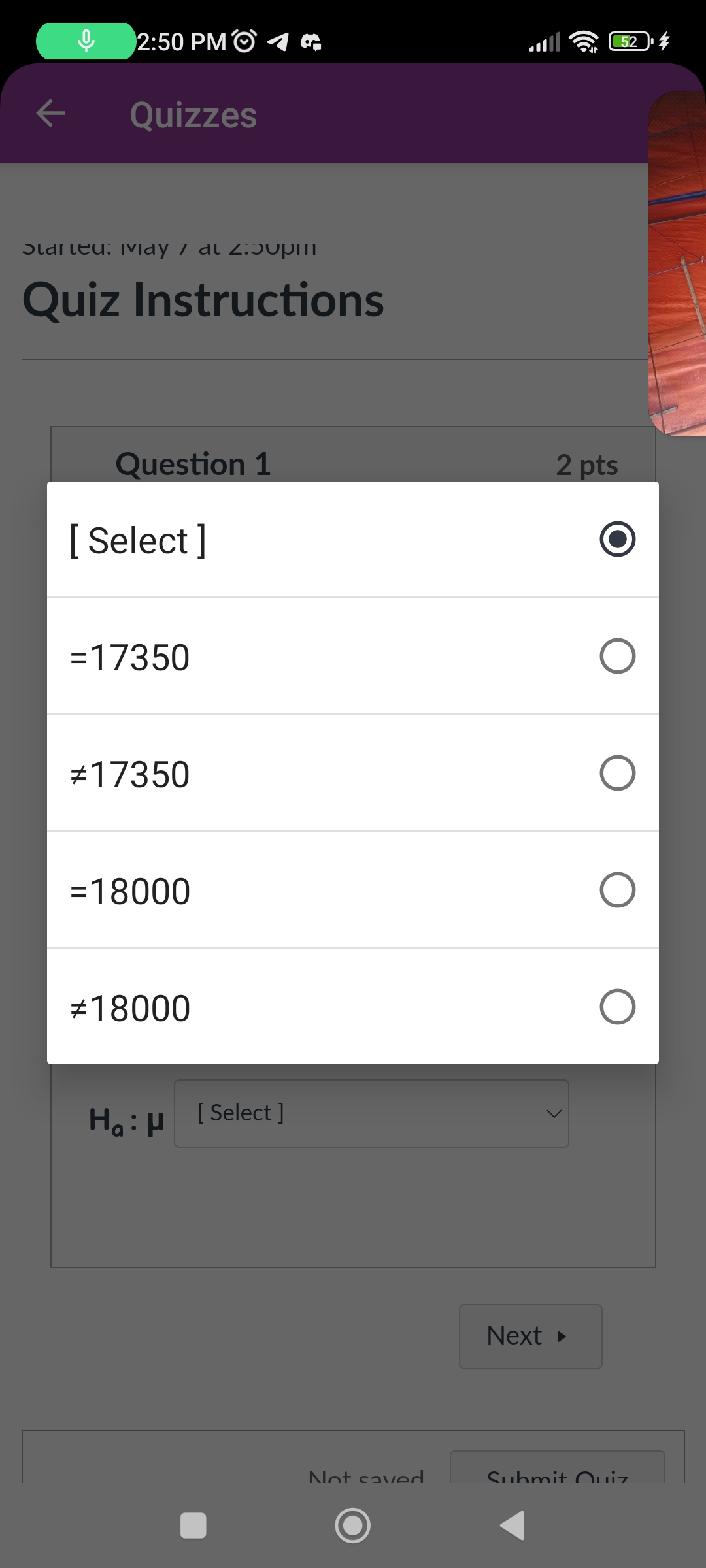Tap the home circle navigation button
706x1568 pixels.
353,1526
